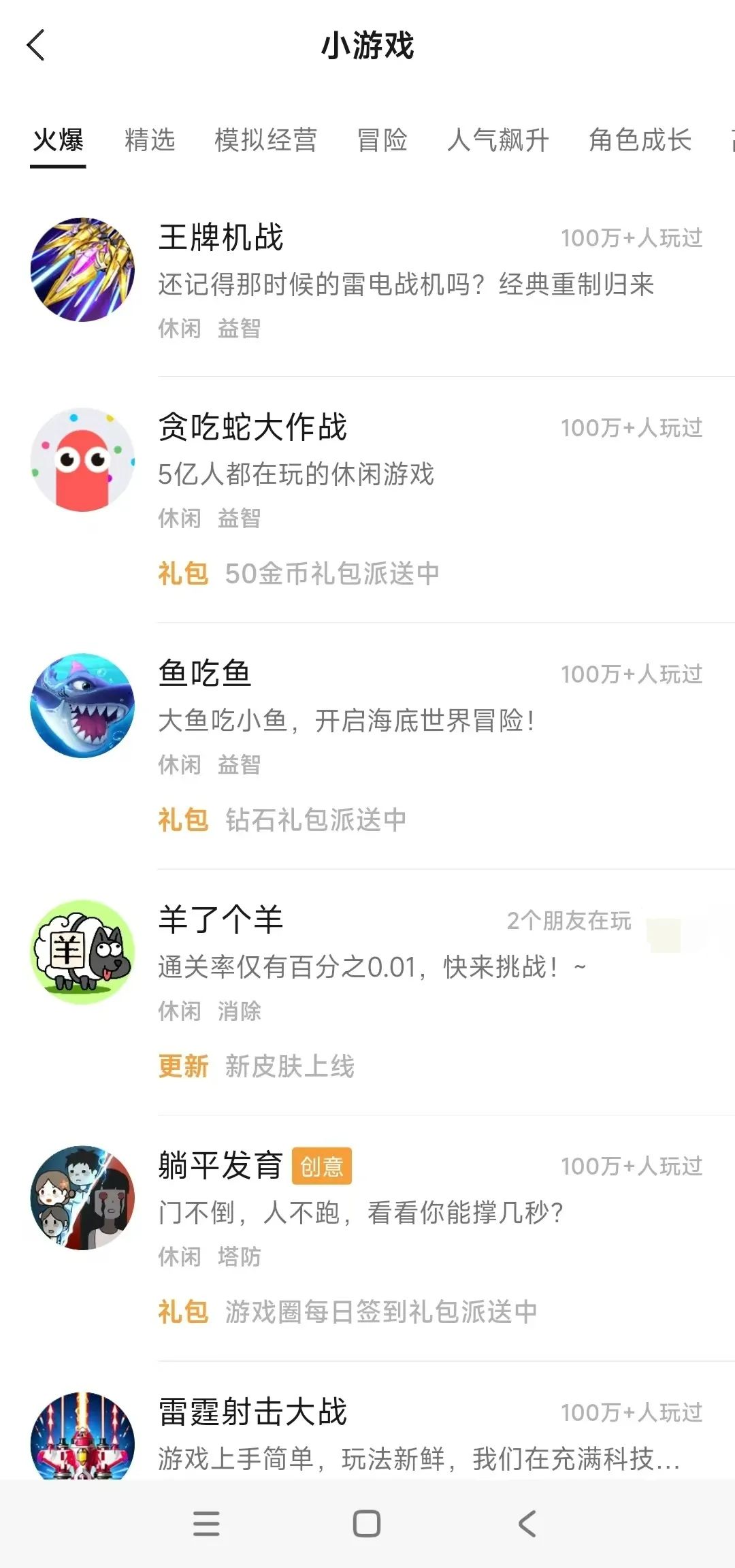
Task: Show the 角色成长 tab
Action: pyautogui.click(x=640, y=140)
